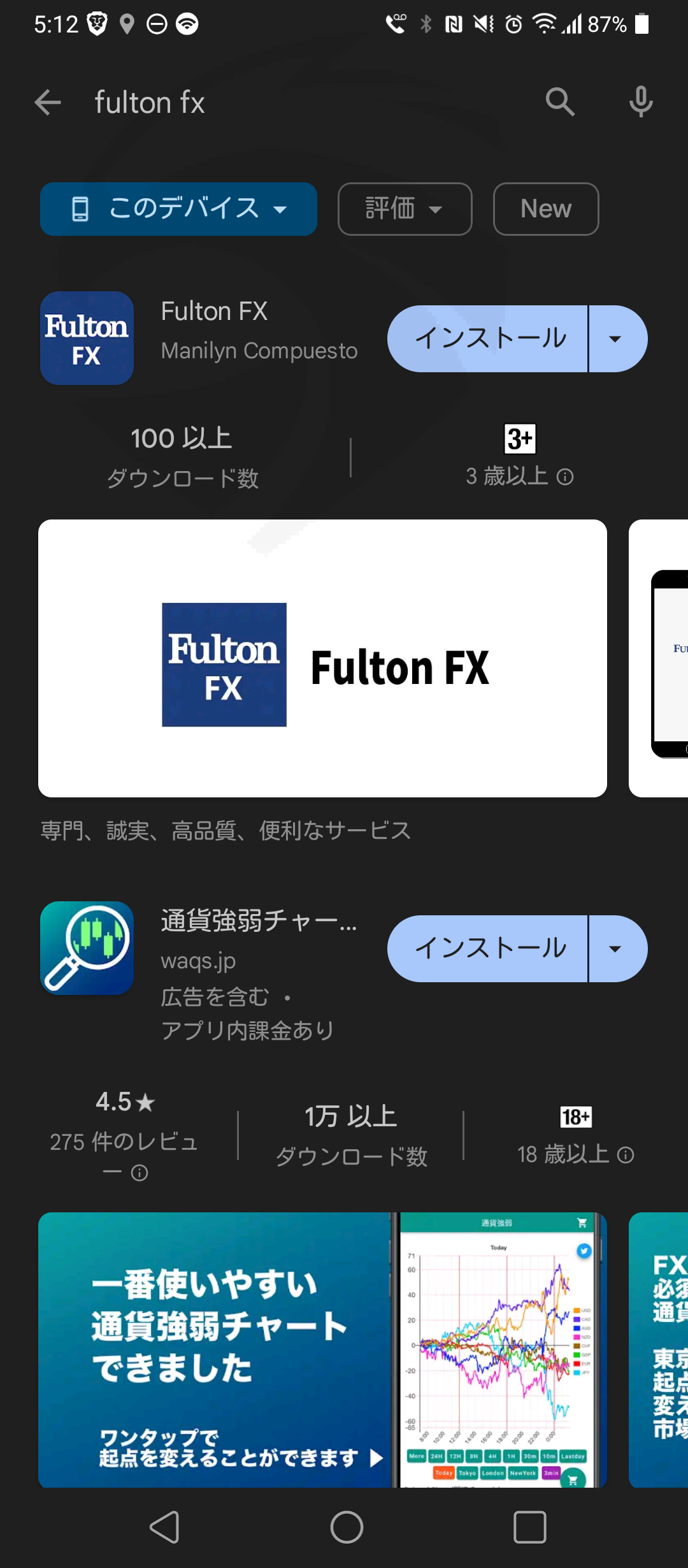
Task: Go back using the arrow beside fulton fx
Action: 48,102
